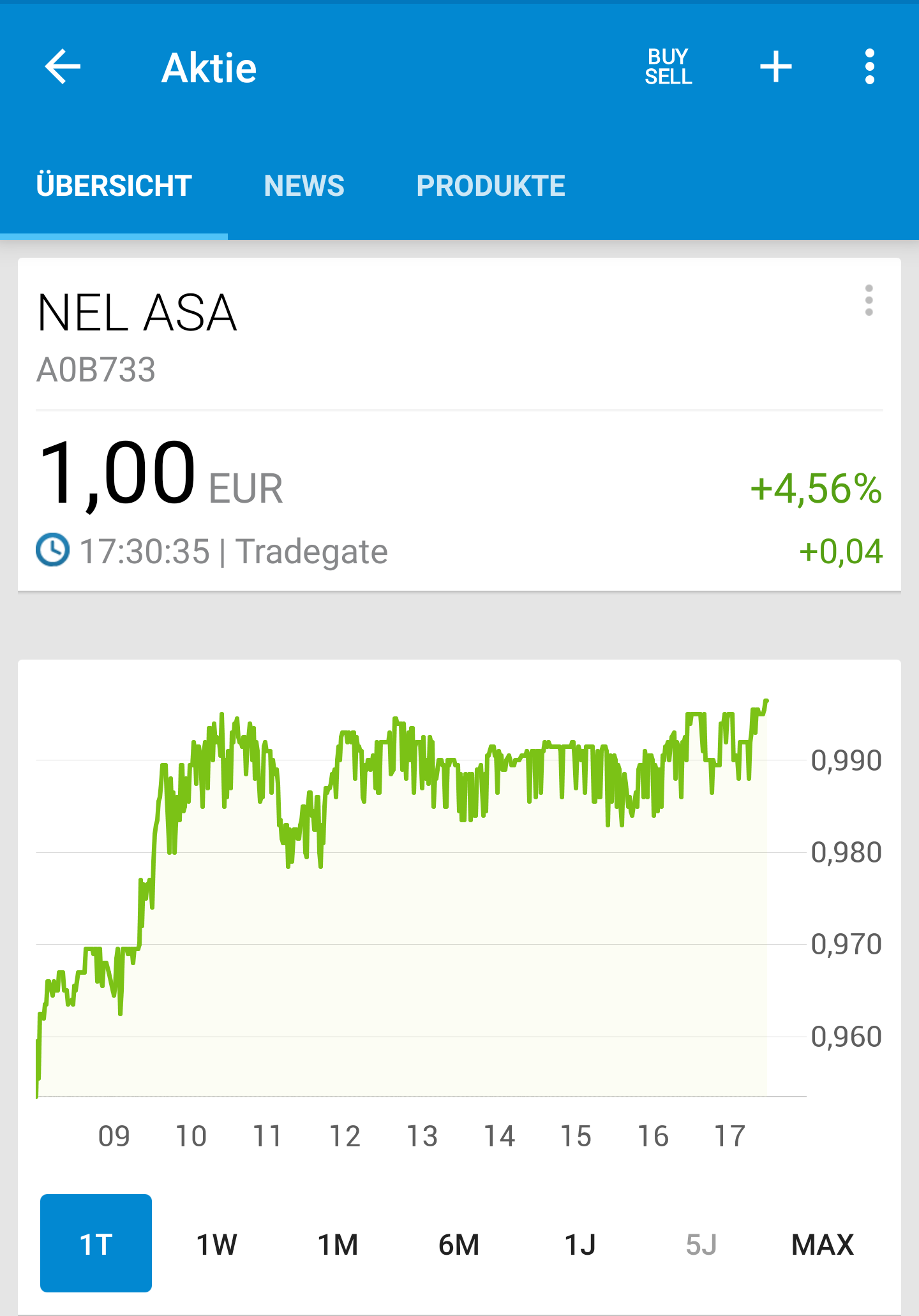Change chart to 1J range

[x=579, y=1245]
